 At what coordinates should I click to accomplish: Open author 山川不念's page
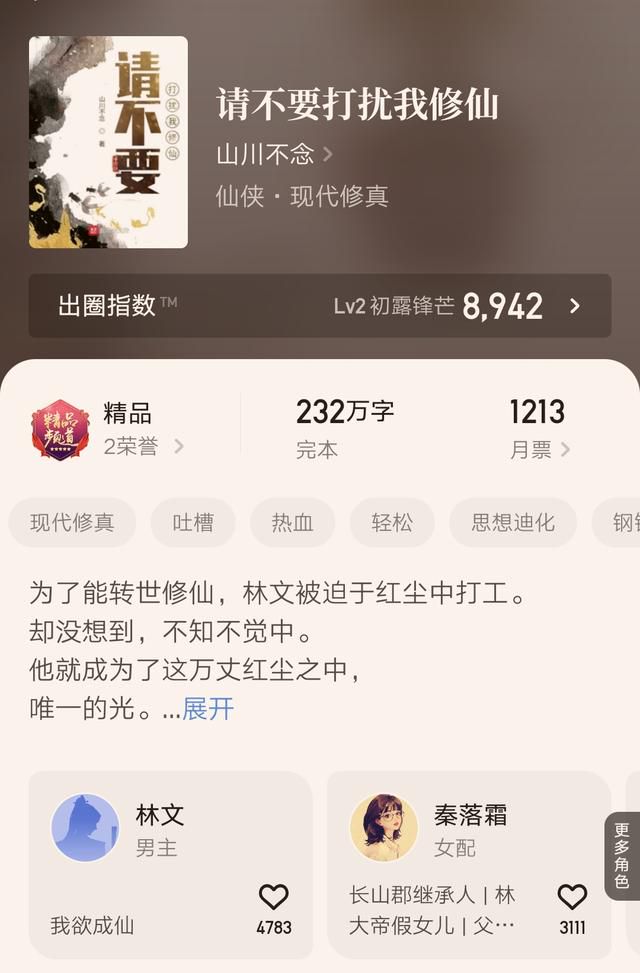click(274, 155)
